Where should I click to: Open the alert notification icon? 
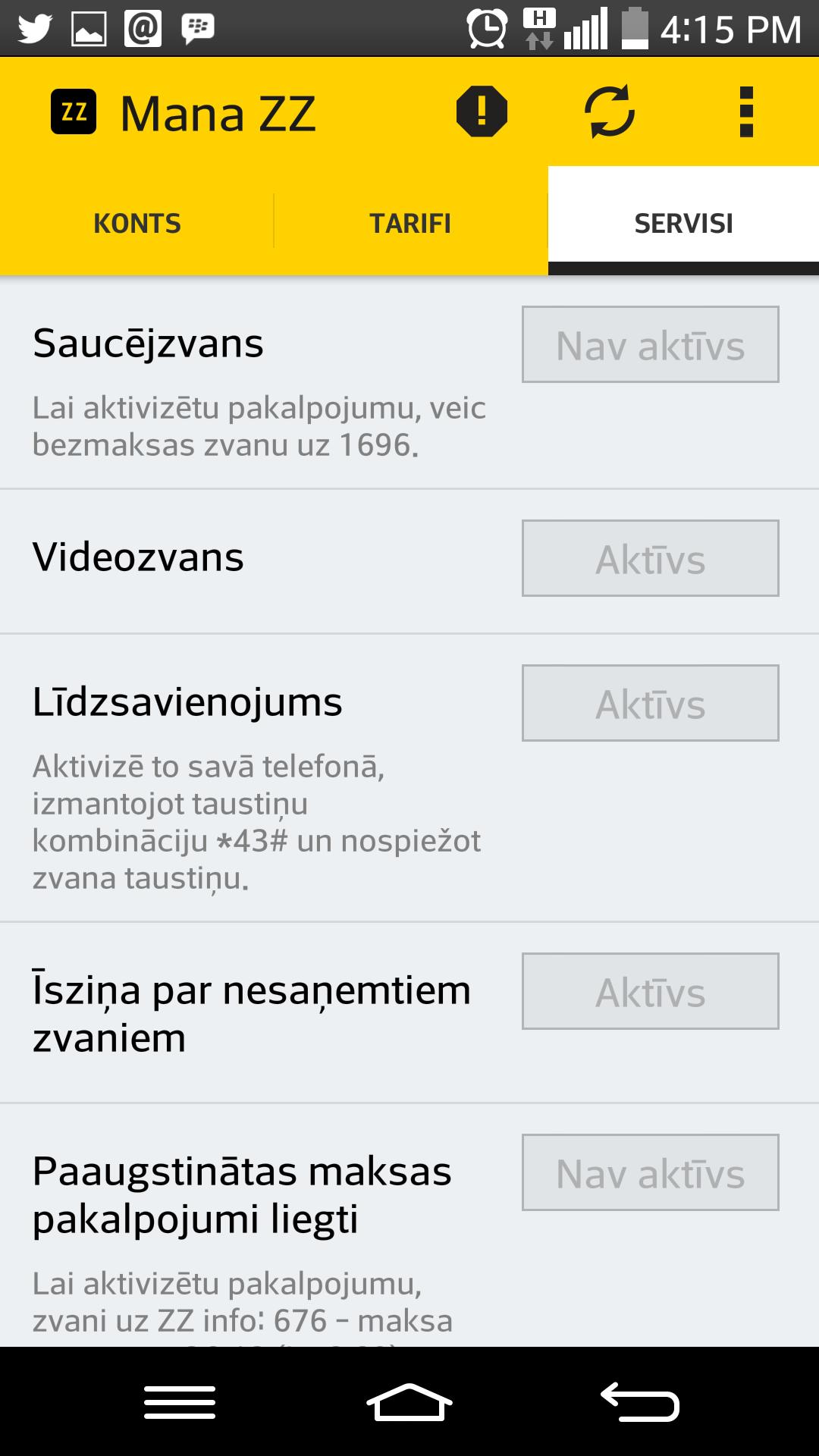click(x=483, y=110)
